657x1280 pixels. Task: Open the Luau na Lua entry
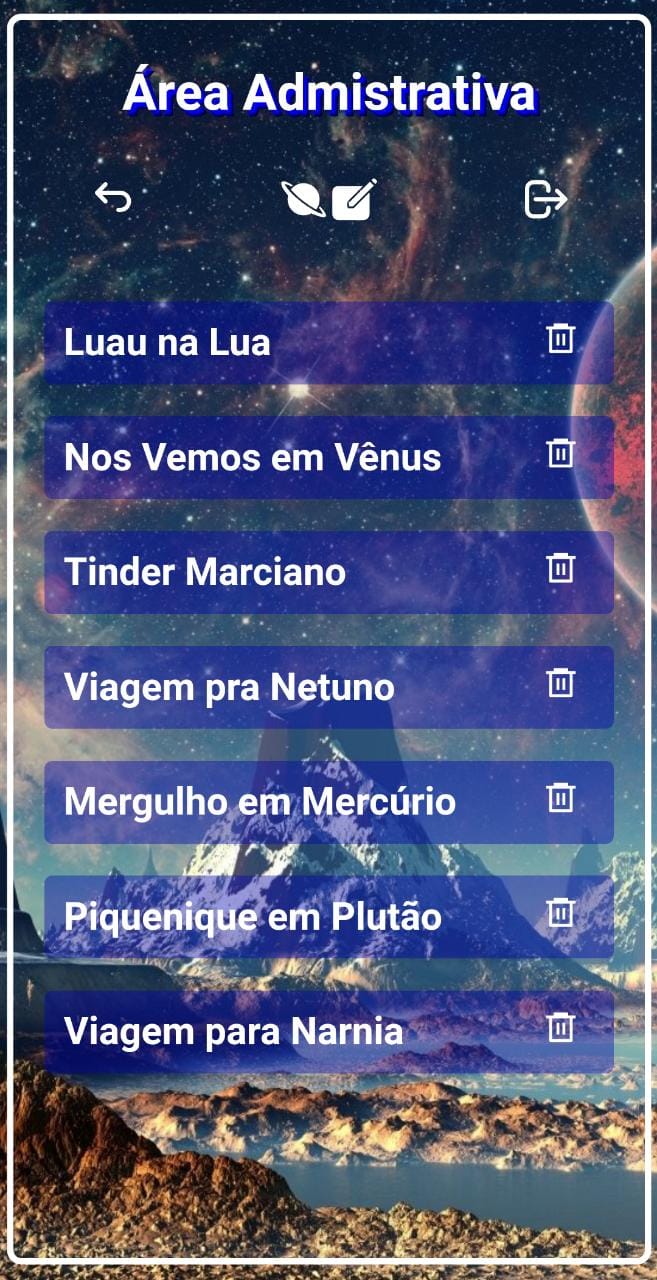[168, 343]
